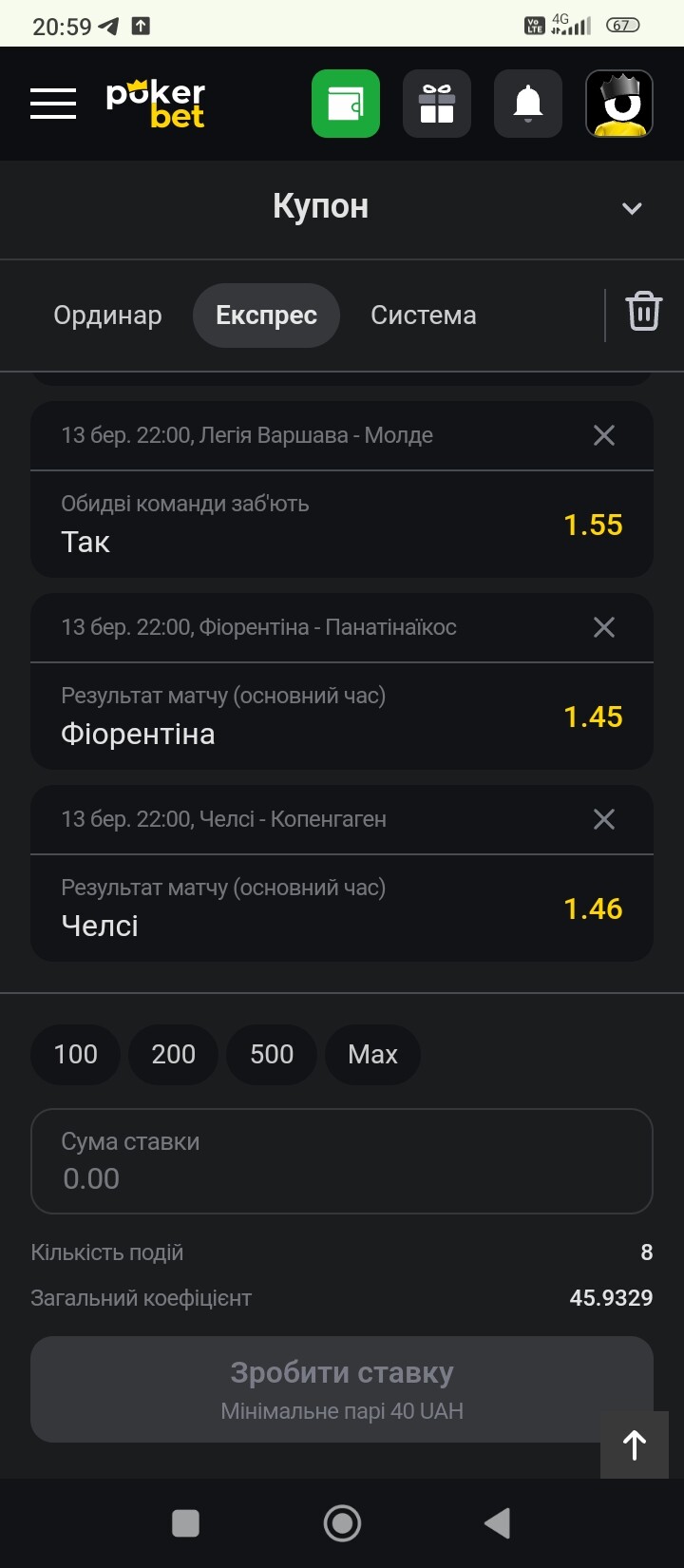
Task: Open the notifications bell
Action: 528,104
